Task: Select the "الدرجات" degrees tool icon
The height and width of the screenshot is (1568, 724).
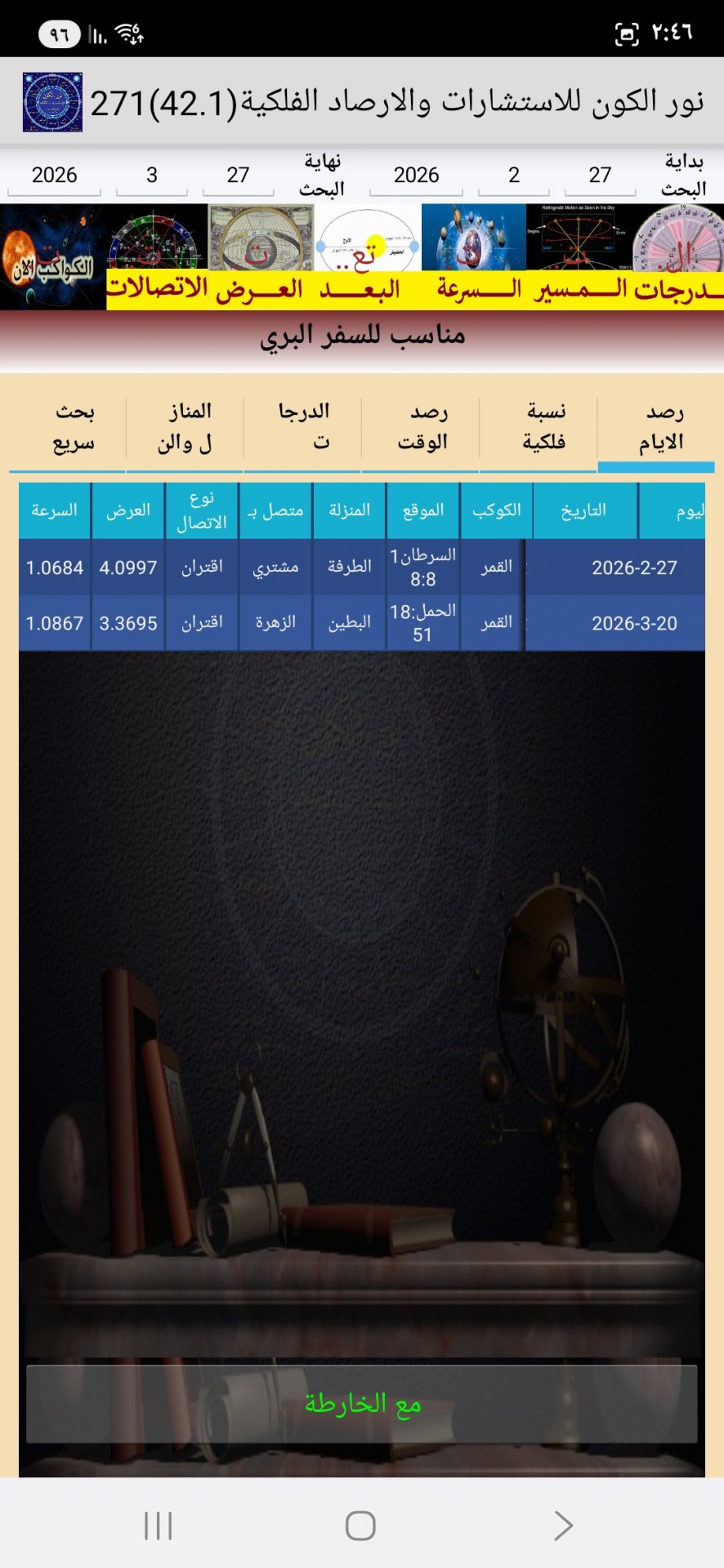Action: coord(678,245)
